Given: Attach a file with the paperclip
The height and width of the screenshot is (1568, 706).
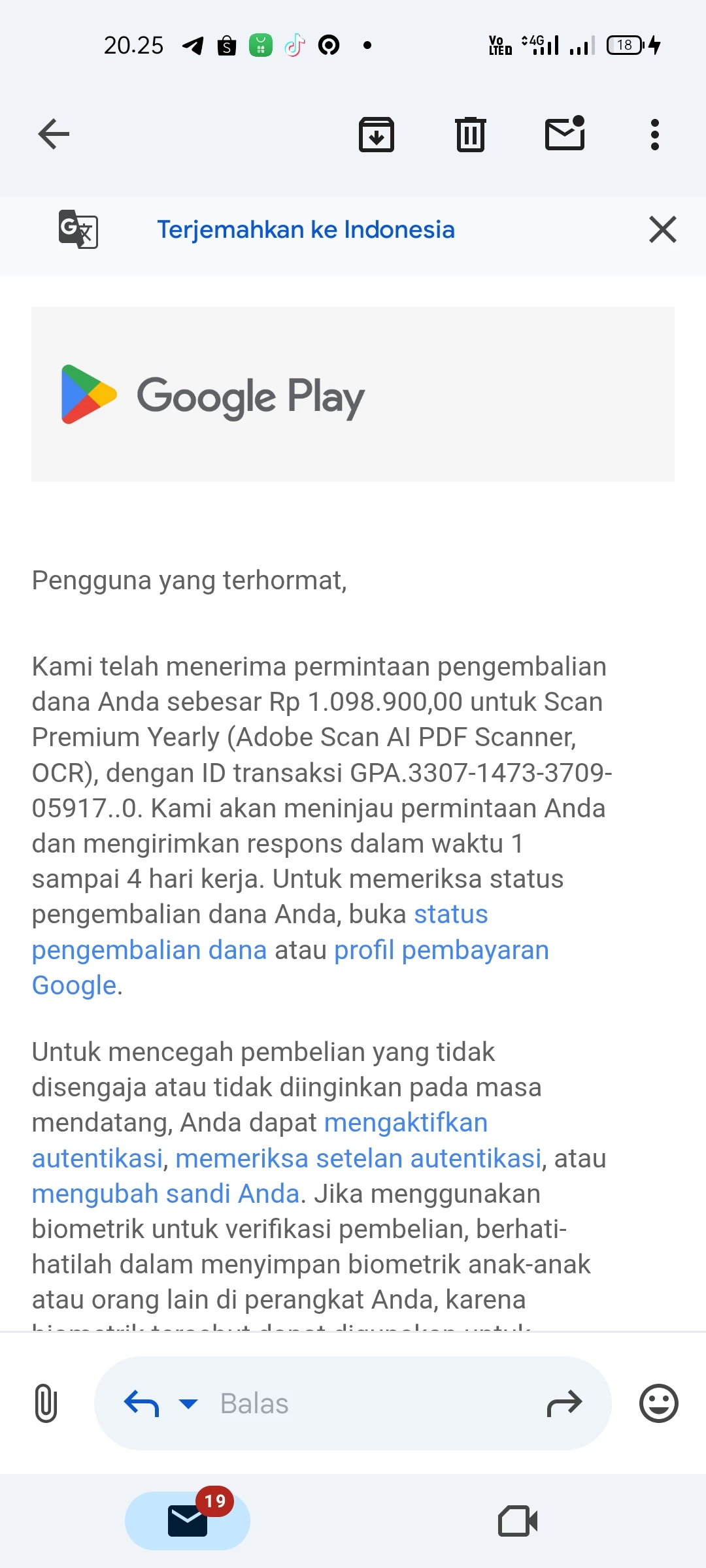Looking at the screenshot, I should [x=46, y=1403].
